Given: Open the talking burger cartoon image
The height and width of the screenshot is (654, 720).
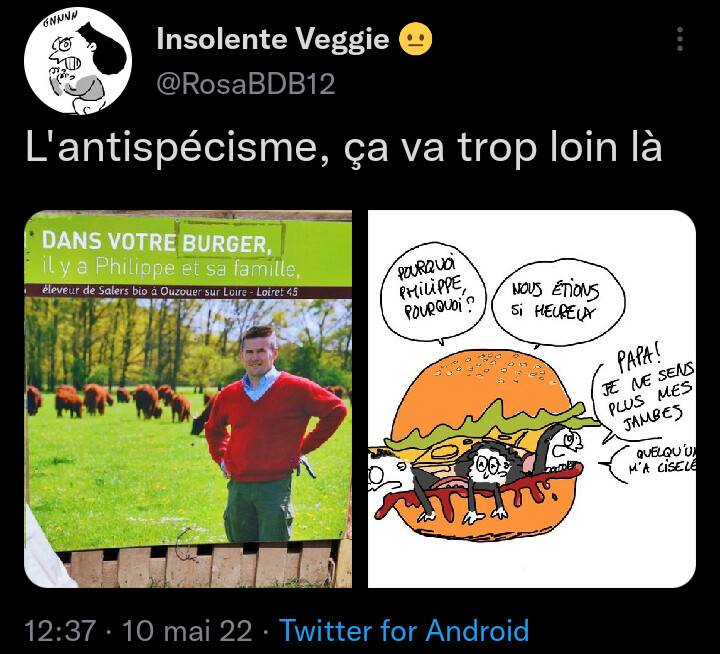Looking at the screenshot, I should pos(531,398).
